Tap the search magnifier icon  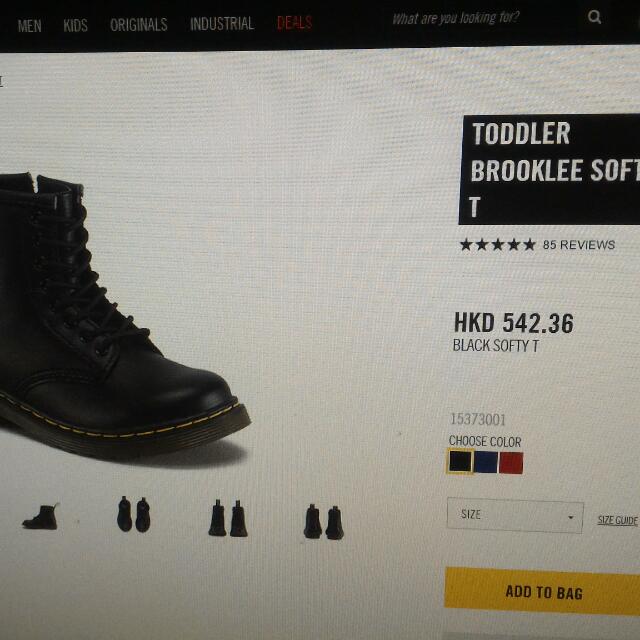(594, 17)
